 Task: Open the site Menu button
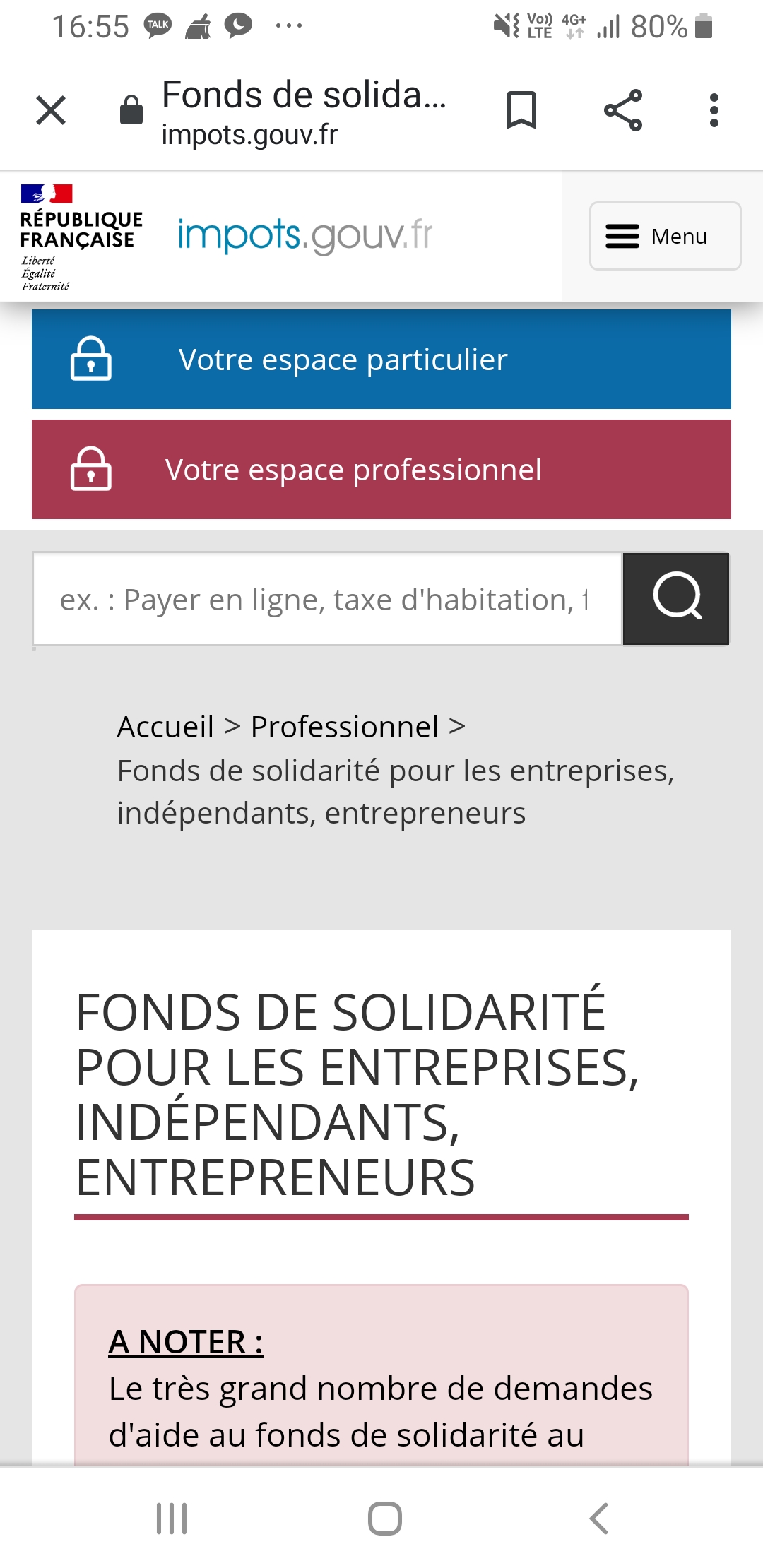(665, 236)
